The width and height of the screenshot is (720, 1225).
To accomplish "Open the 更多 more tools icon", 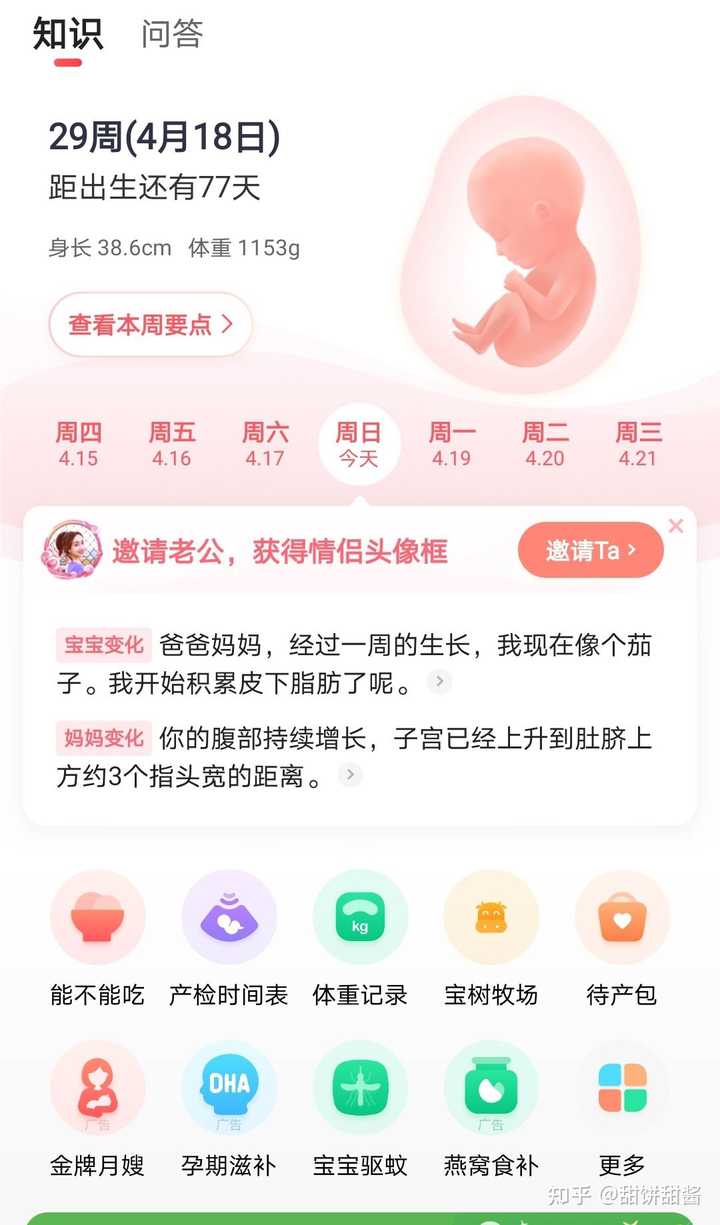I will pyautogui.click(x=622, y=1088).
